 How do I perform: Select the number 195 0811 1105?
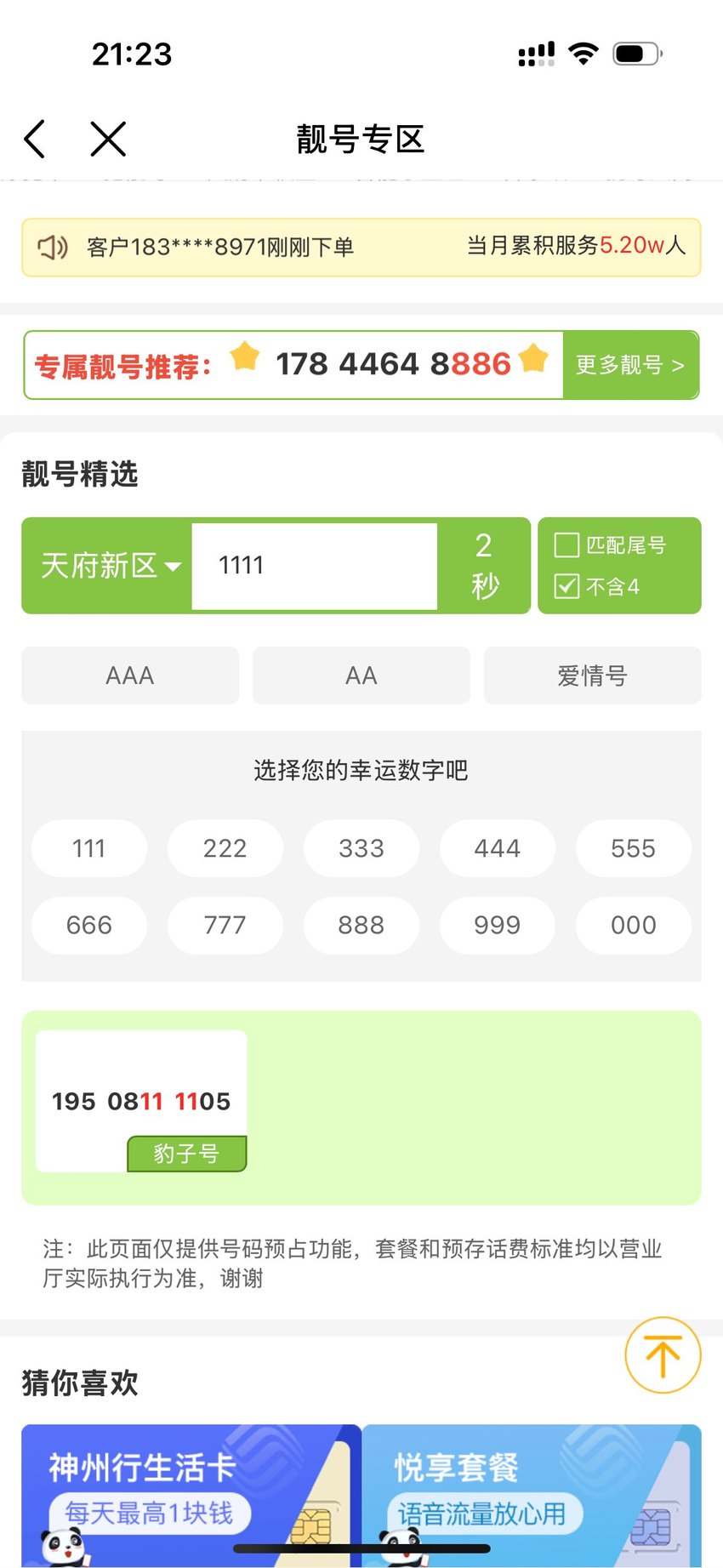[141, 1101]
